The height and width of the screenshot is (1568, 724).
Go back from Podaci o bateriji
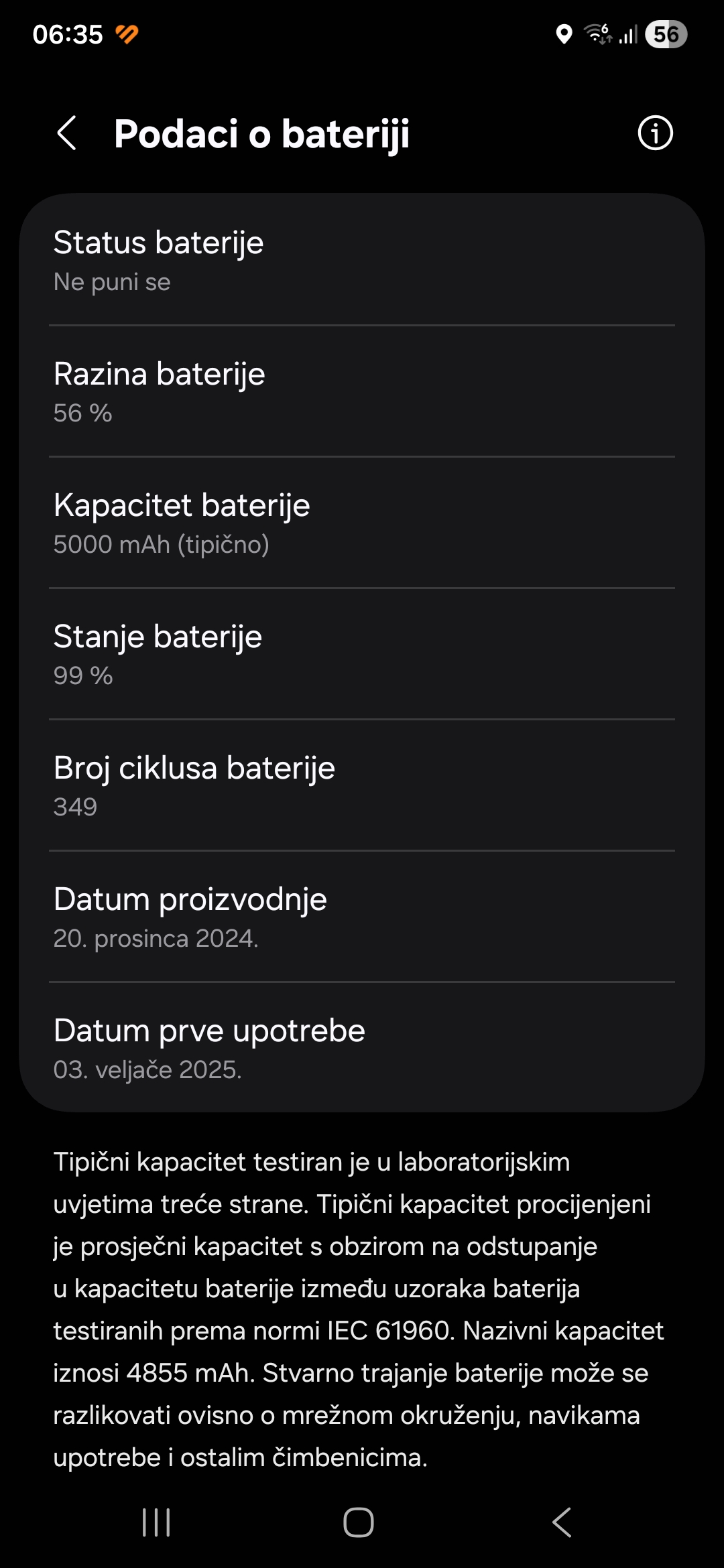tap(67, 133)
